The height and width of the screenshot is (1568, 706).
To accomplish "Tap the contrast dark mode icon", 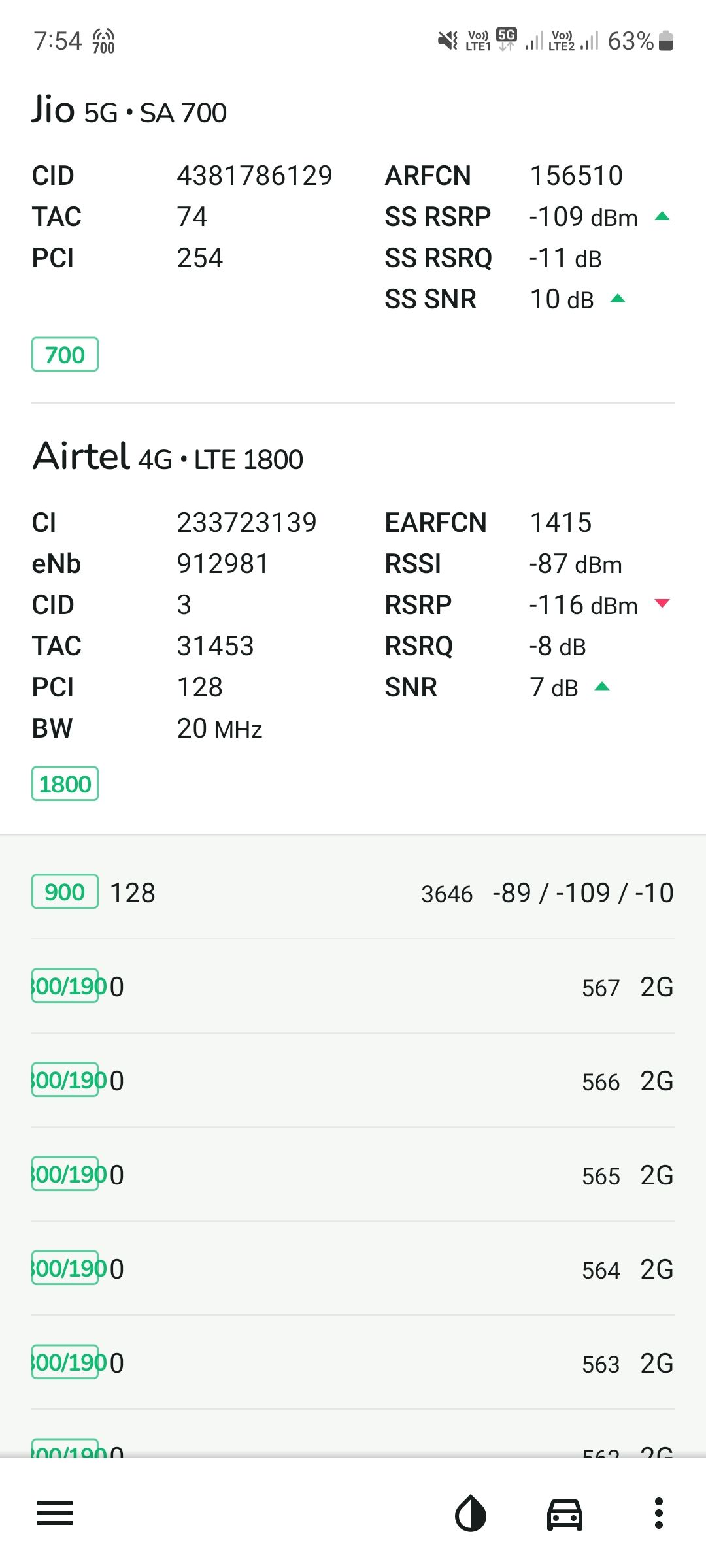I will [471, 1514].
